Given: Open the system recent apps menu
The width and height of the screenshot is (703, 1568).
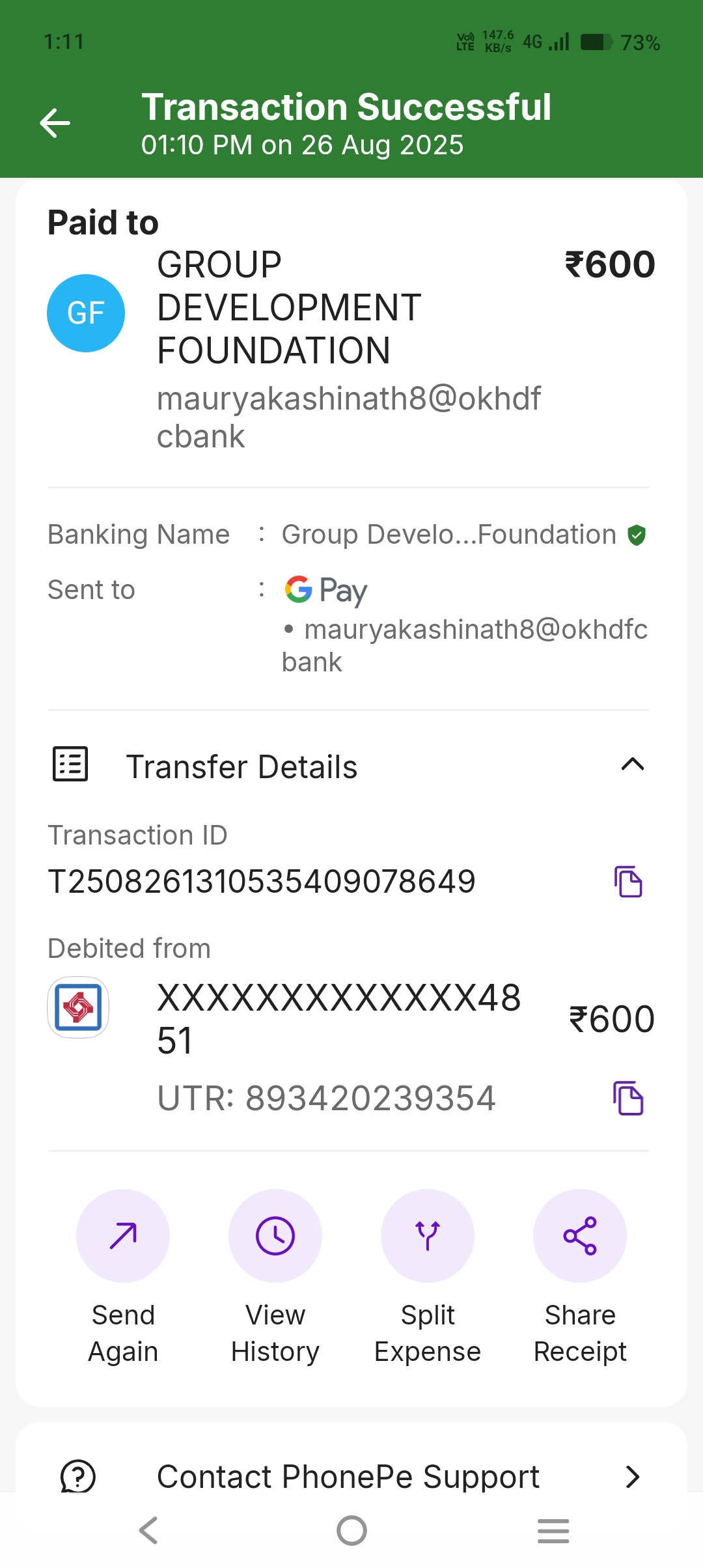Looking at the screenshot, I should pyautogui.click(x=553, y=1530).
